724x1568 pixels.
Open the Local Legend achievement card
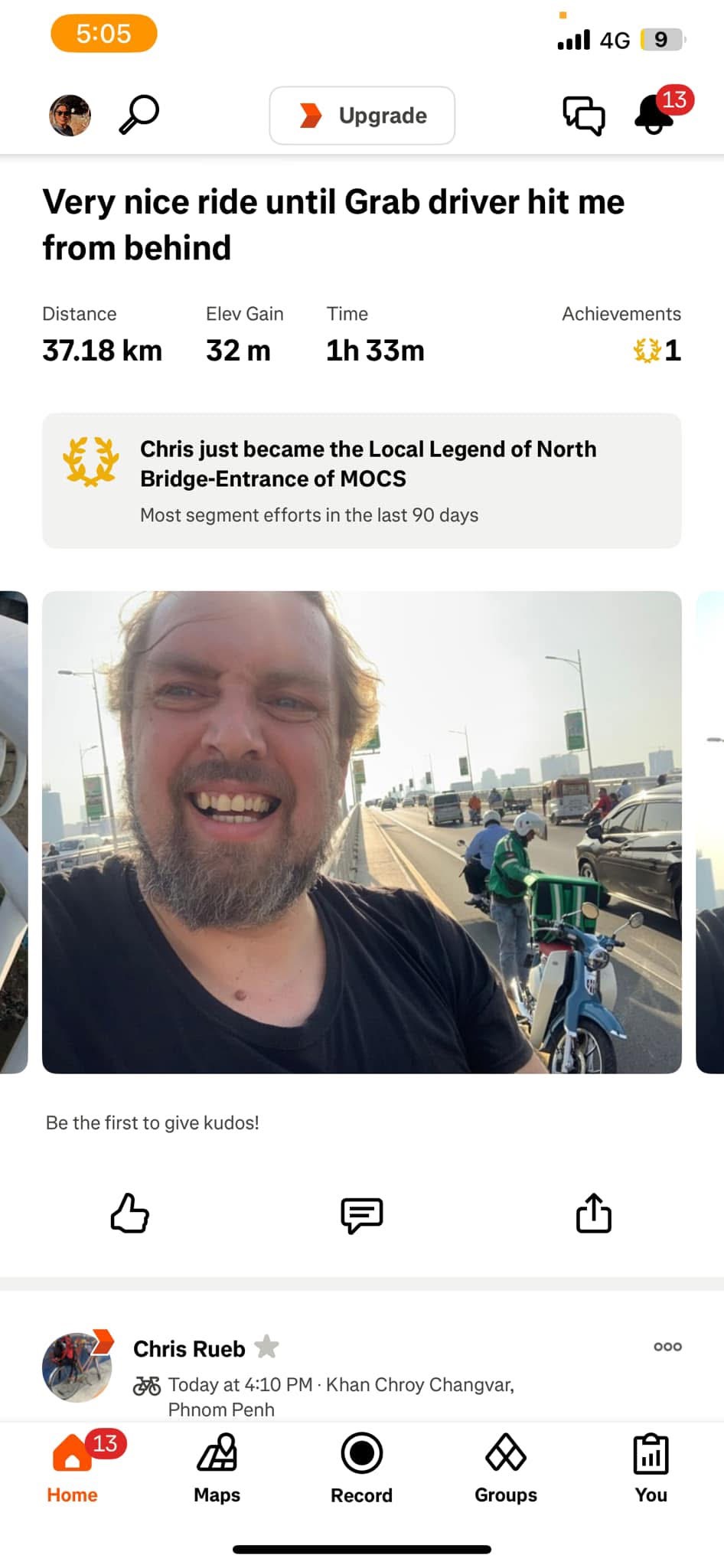point(361,480)
